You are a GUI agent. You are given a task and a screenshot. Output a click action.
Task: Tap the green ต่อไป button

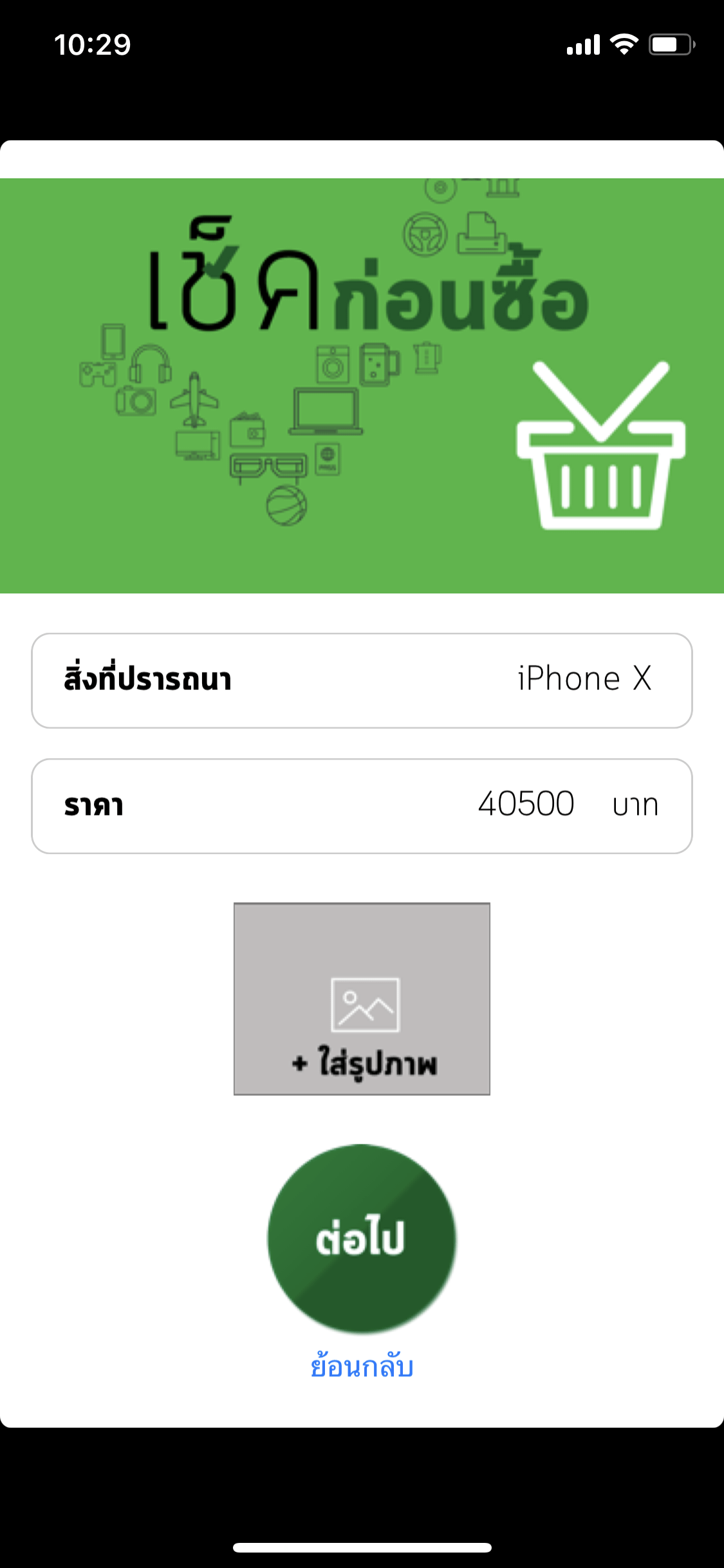tap(362, 1238)
